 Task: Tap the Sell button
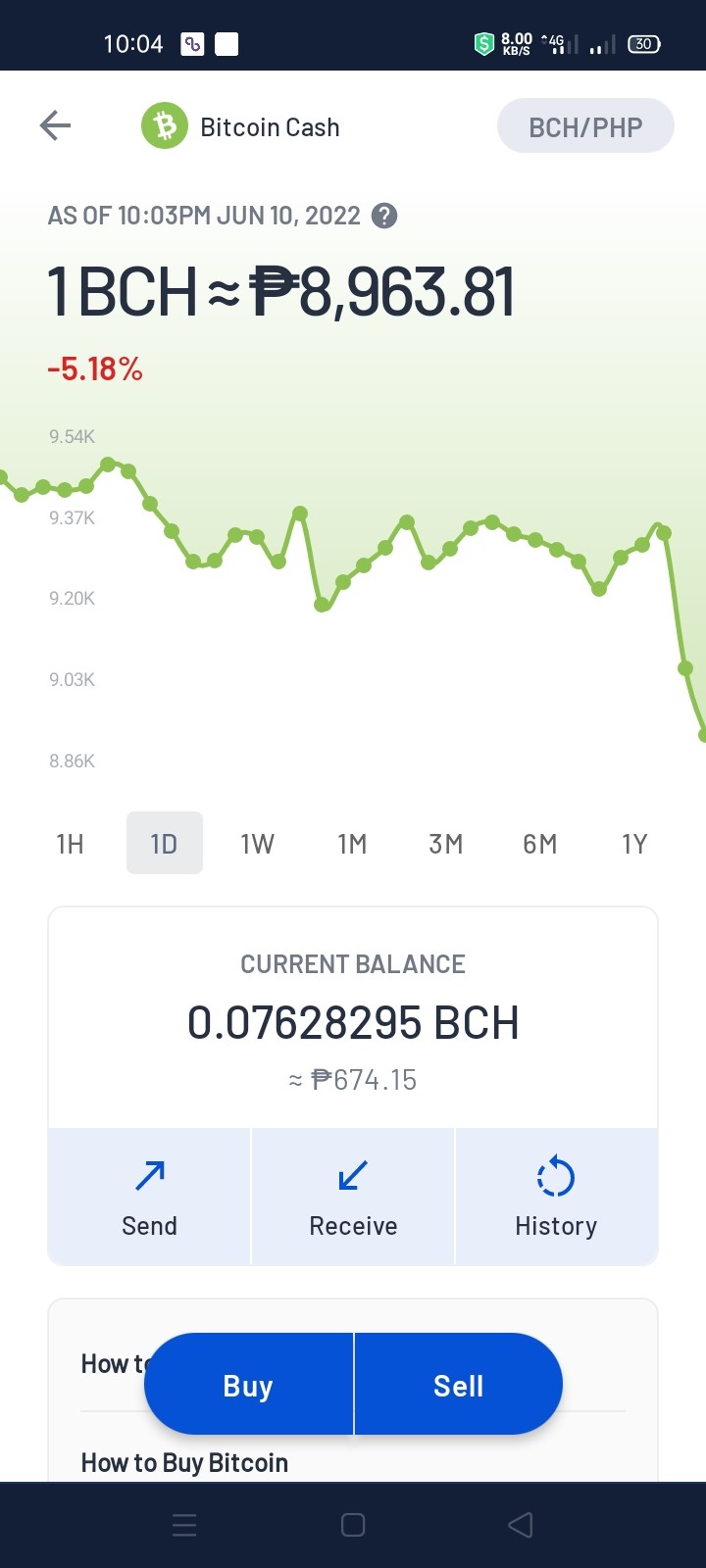pyautogui.click(x=459, y=1385)
